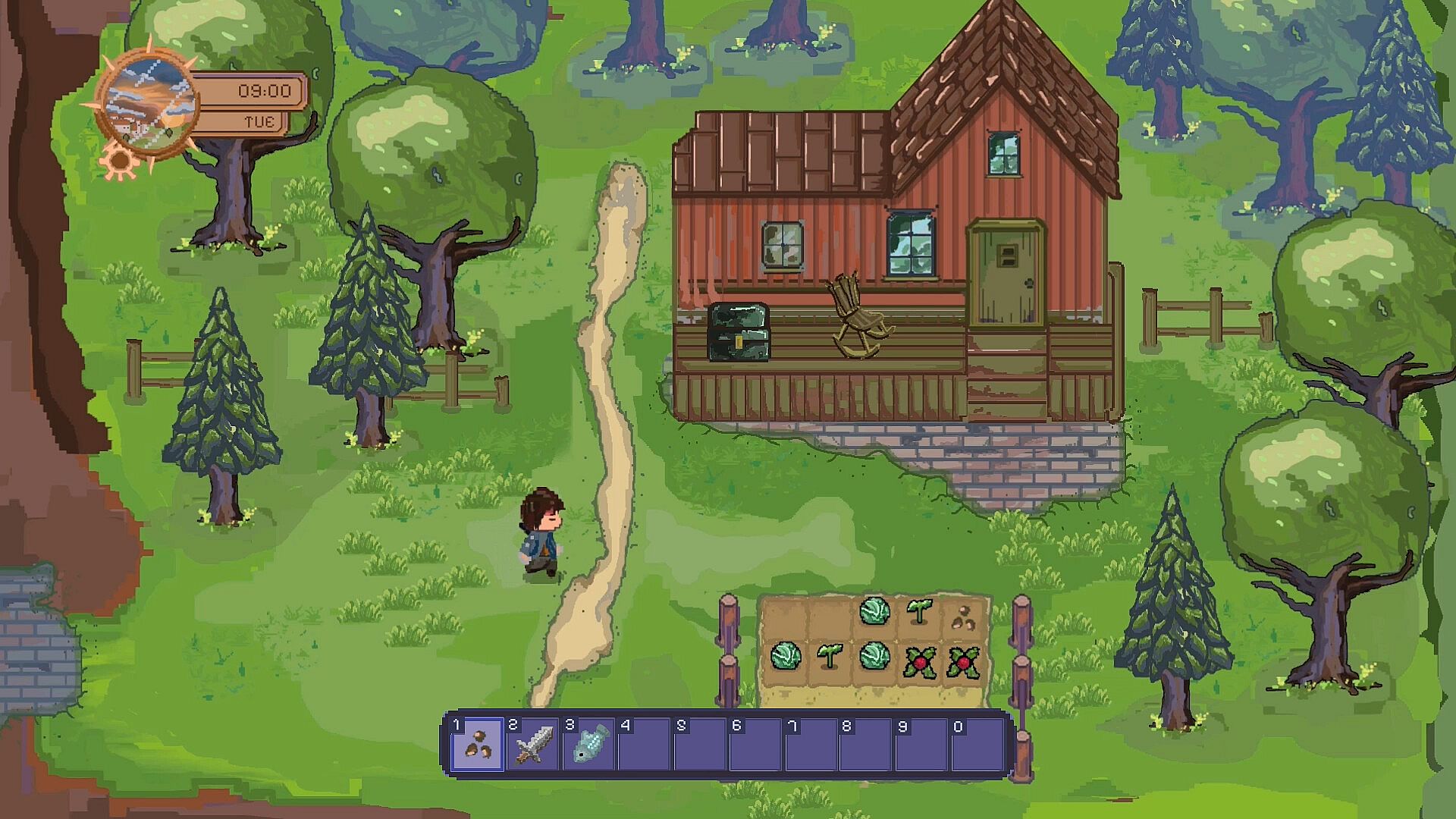Choose empty hotbar slot 9
The width and height of the screenshot is (1456, 819).
(x=923, y=745)
